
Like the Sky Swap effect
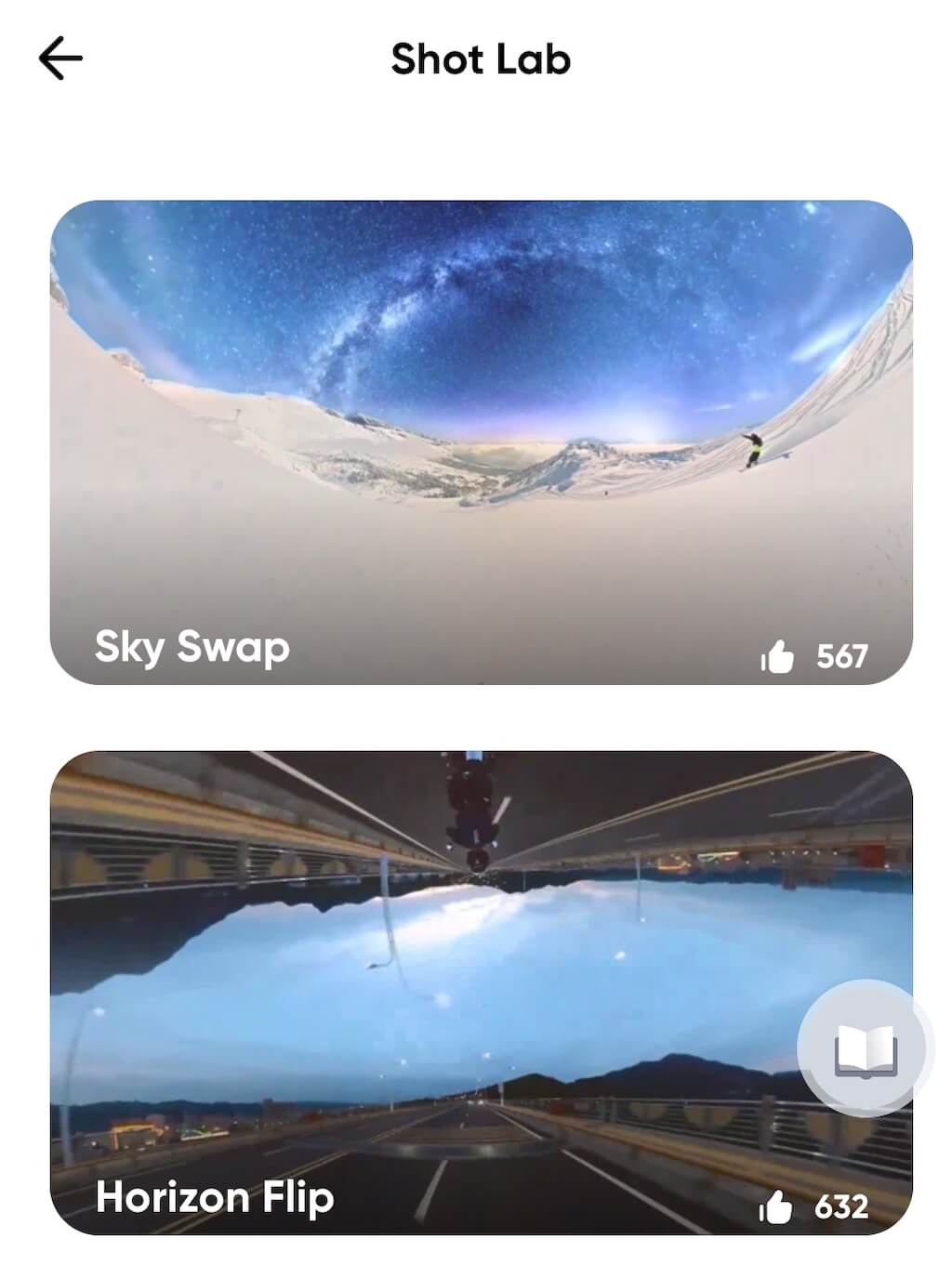(777, 656)
